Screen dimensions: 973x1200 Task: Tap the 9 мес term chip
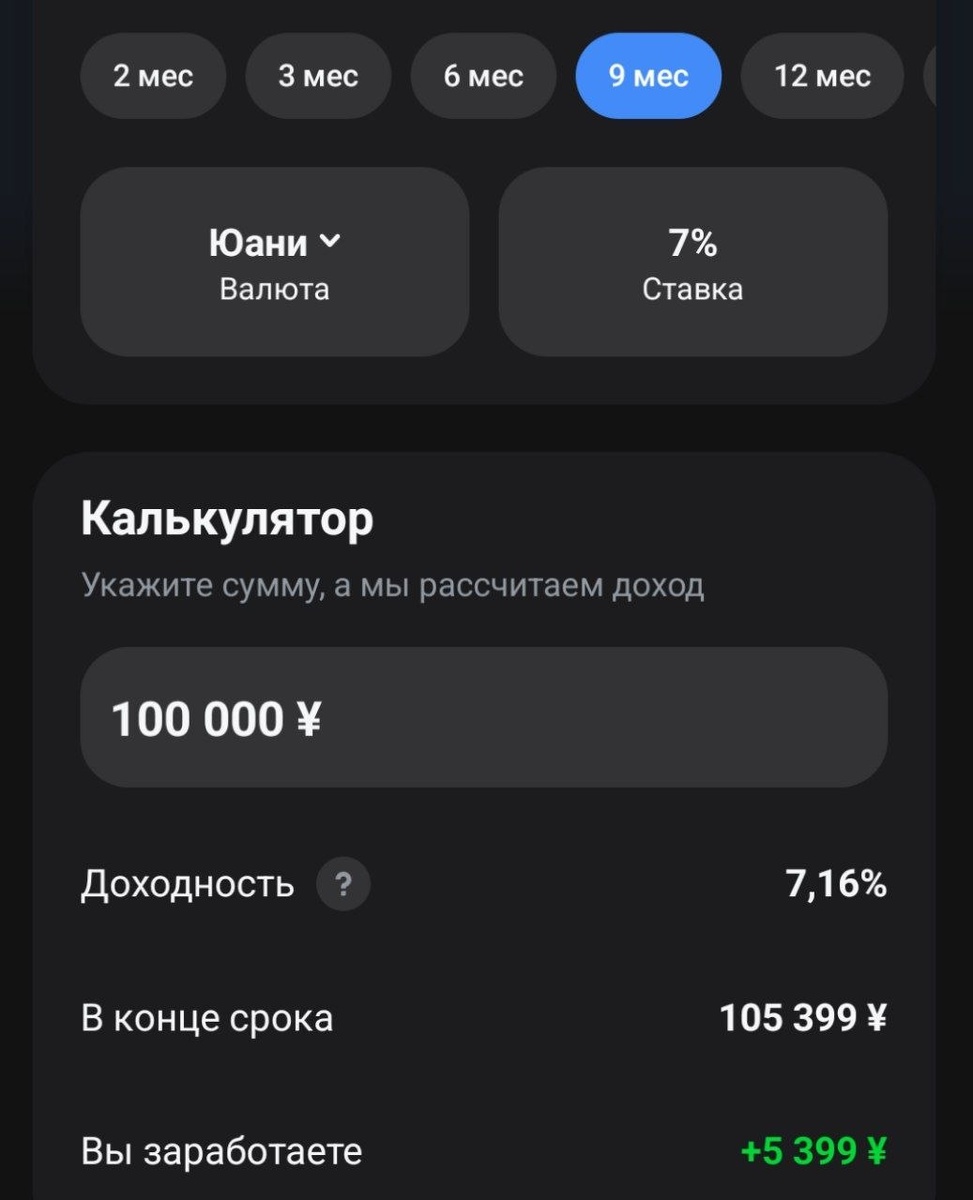coord(648,76)
